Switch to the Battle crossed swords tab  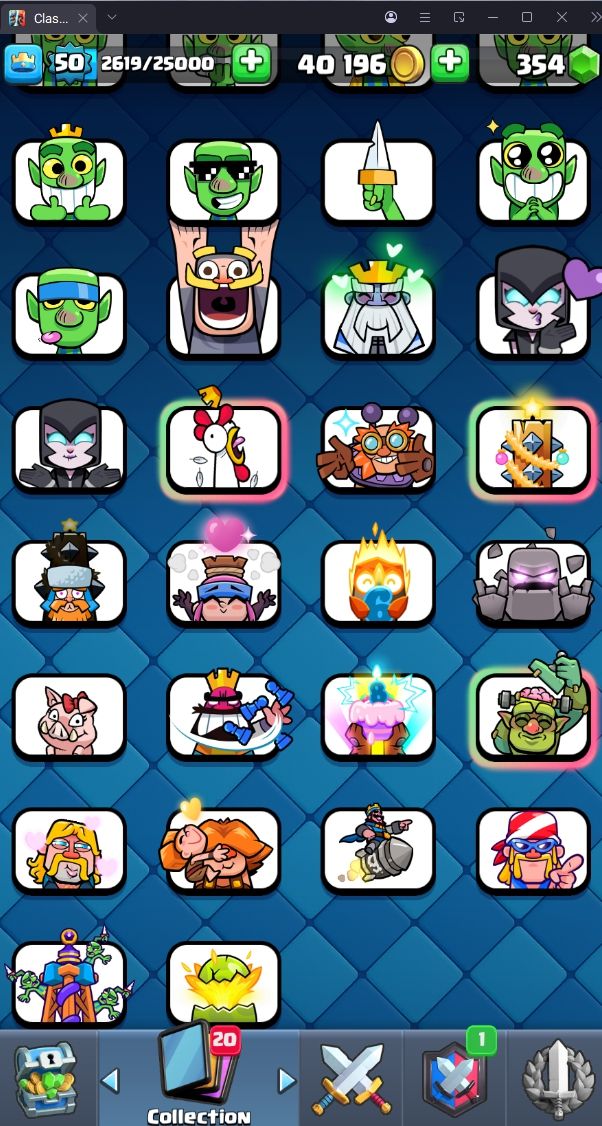tap(351, 1078)
